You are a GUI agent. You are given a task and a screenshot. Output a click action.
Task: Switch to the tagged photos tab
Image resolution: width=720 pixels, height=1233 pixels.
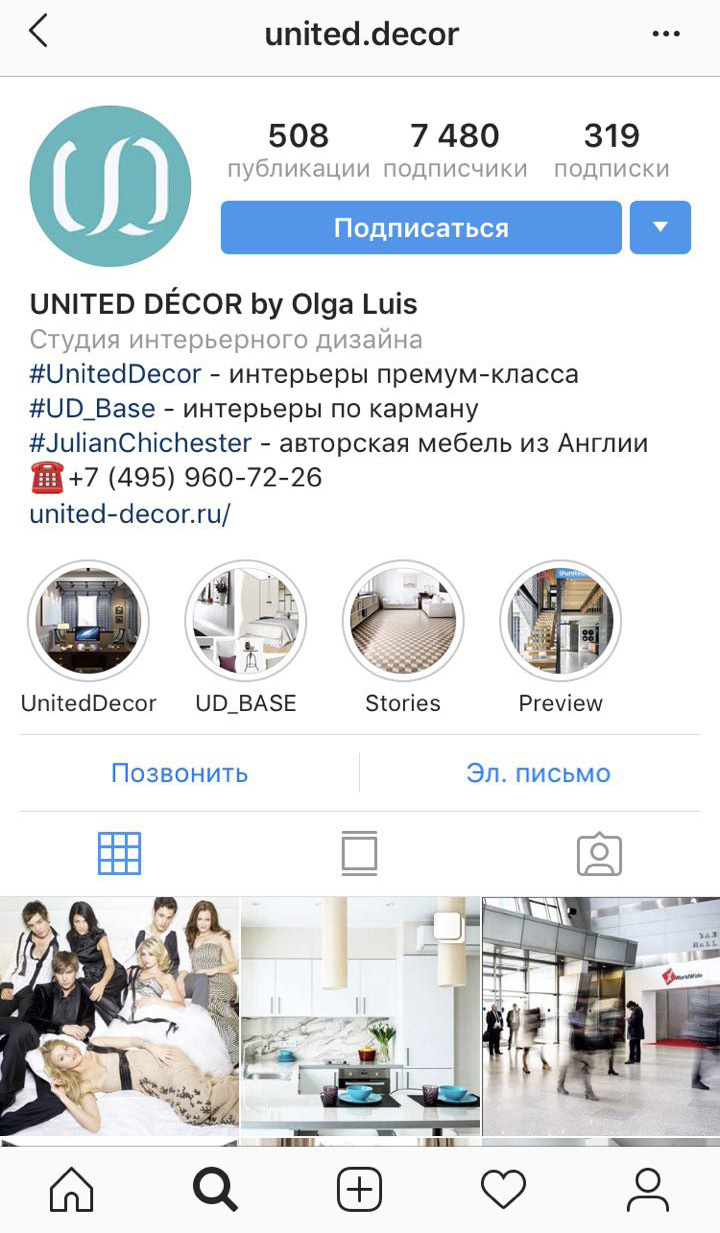click(x=599, y=854)
